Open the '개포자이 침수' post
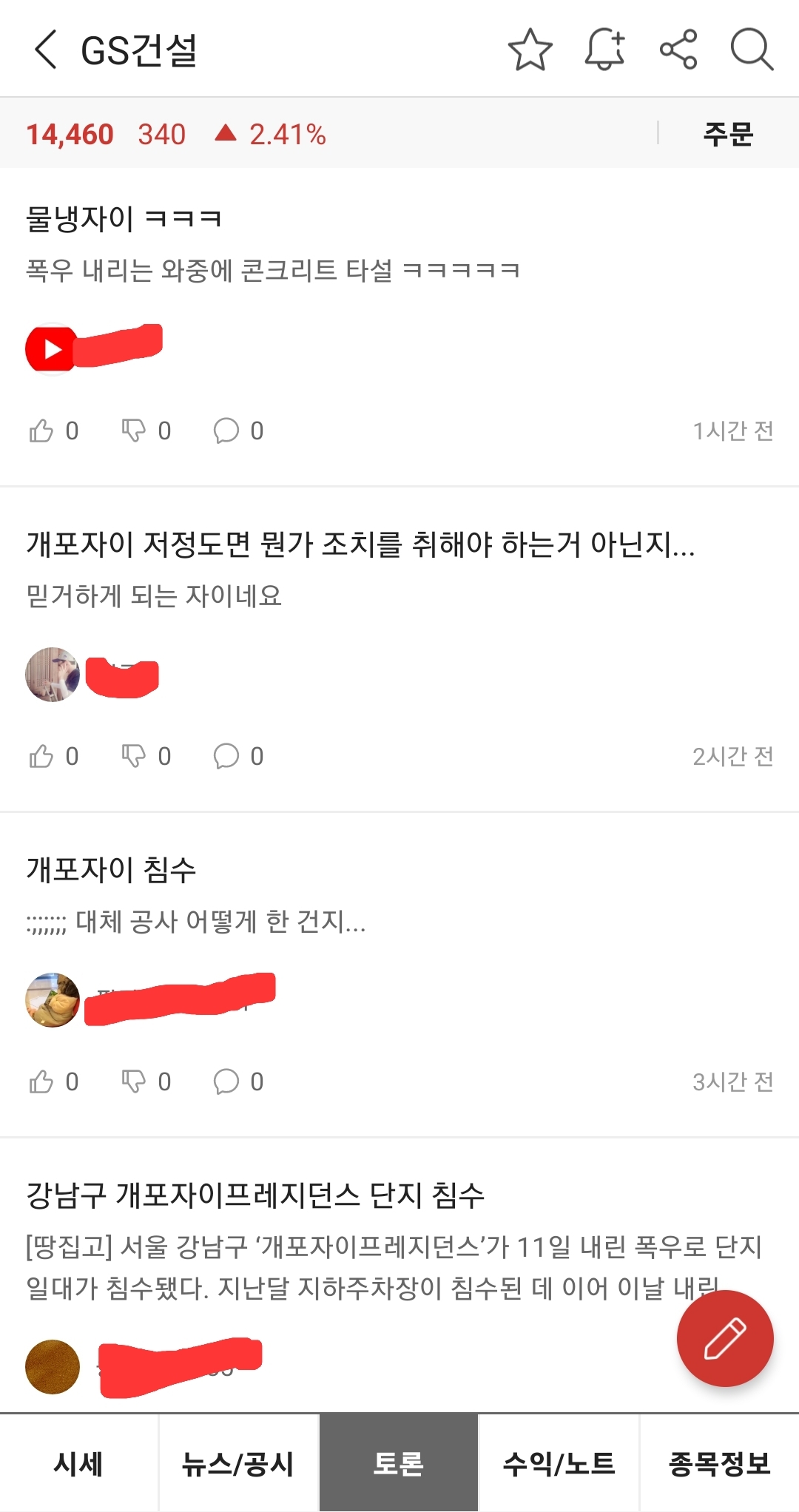 (111, 870)
